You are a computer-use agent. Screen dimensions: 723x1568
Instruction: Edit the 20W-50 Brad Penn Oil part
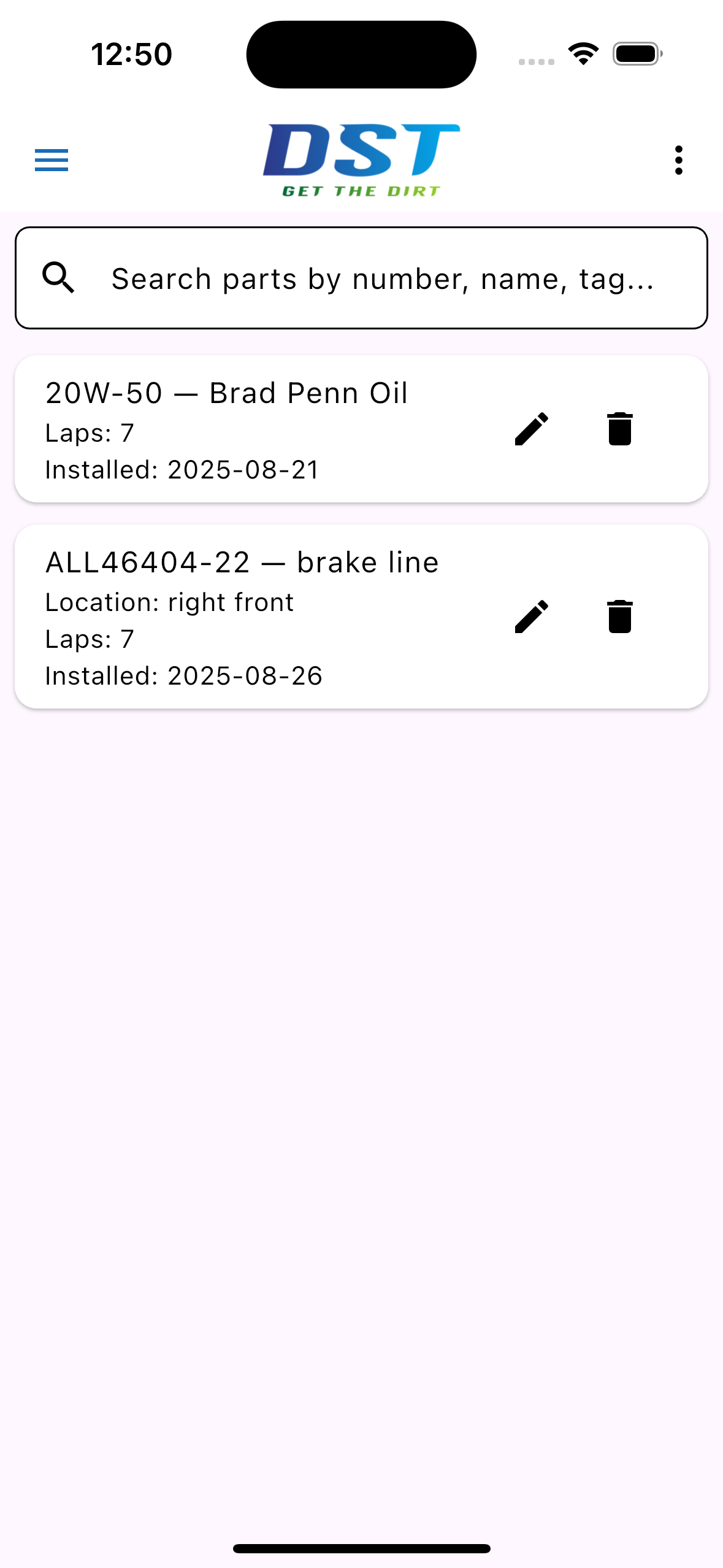[531, 429]
